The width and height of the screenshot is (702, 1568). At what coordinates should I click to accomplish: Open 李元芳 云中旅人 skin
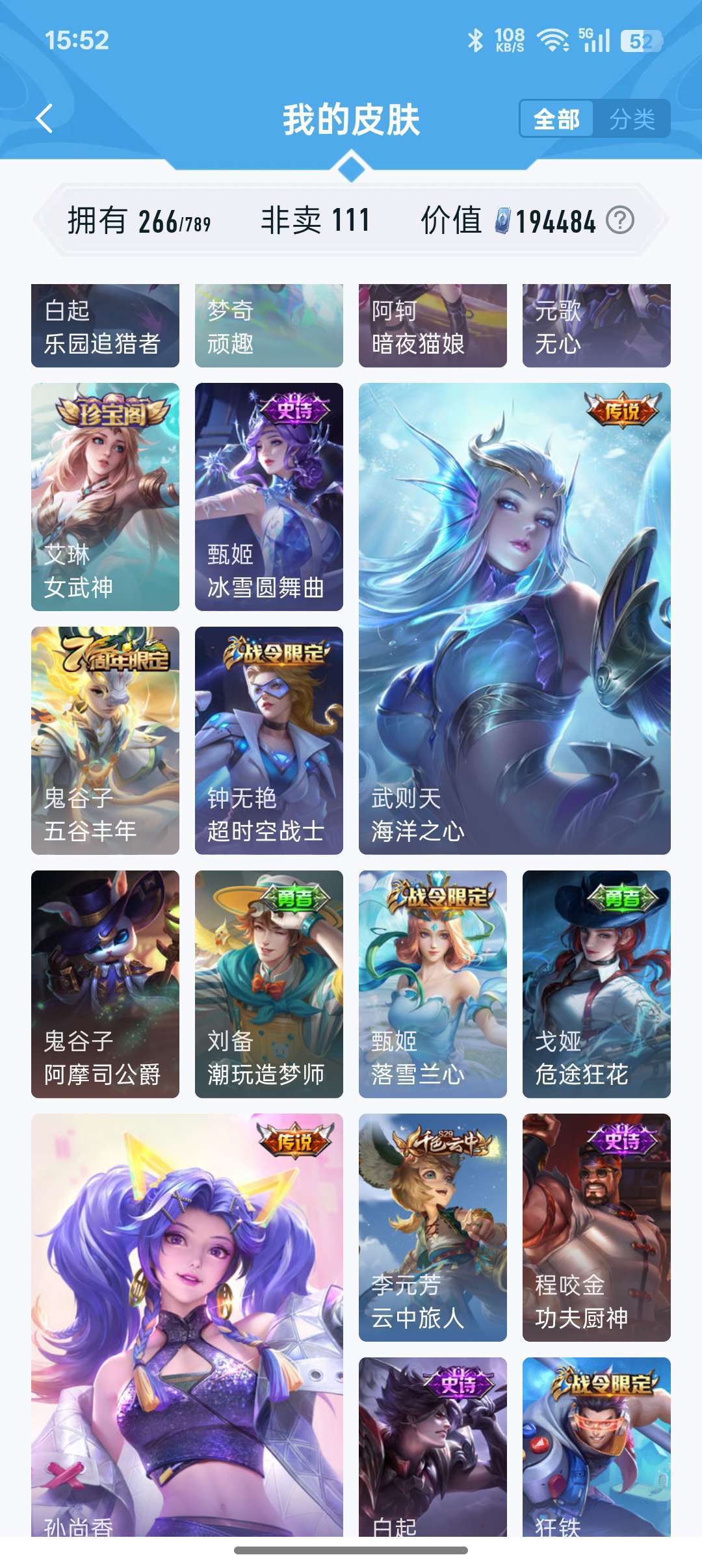[433, 1227]
